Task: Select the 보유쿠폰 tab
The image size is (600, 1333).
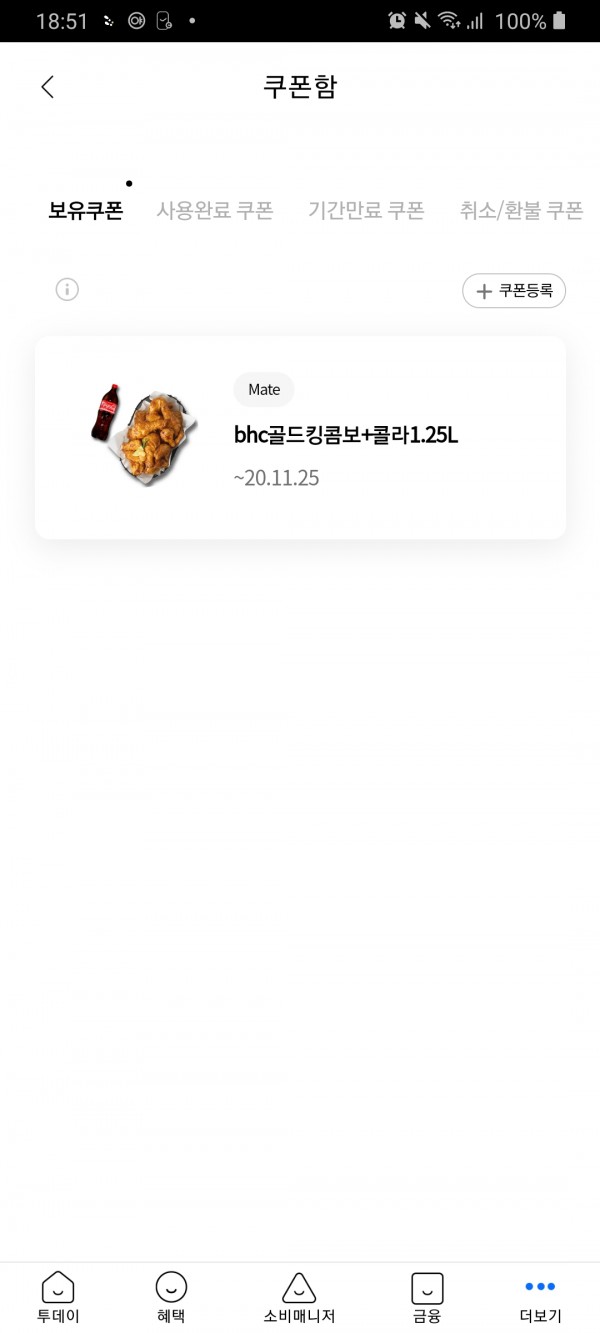Action: click(x=86, y=211)
